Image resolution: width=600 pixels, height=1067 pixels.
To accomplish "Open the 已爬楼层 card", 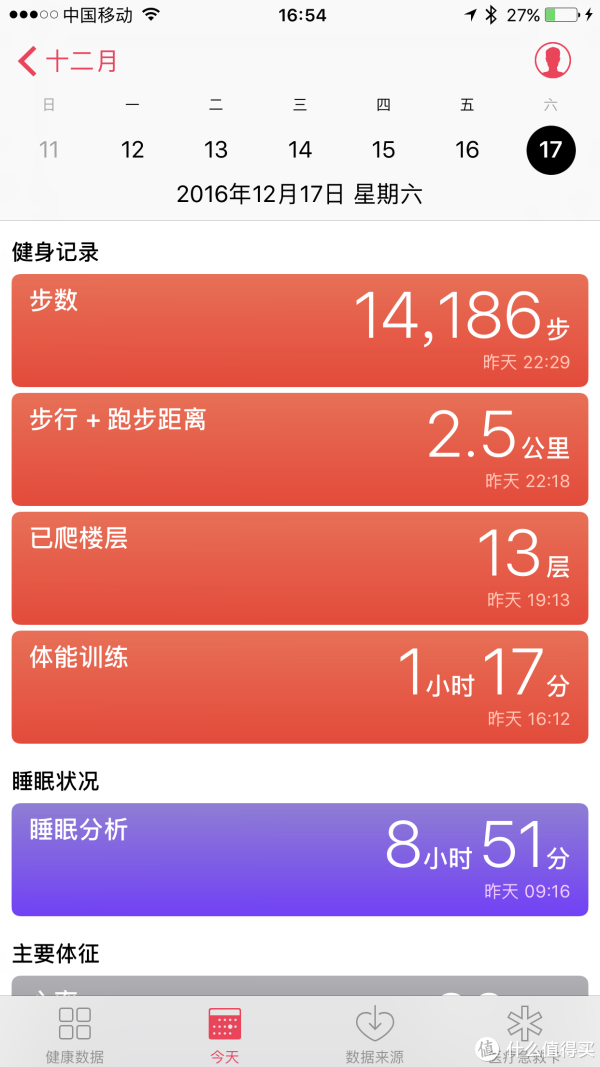I will [300, 568].
